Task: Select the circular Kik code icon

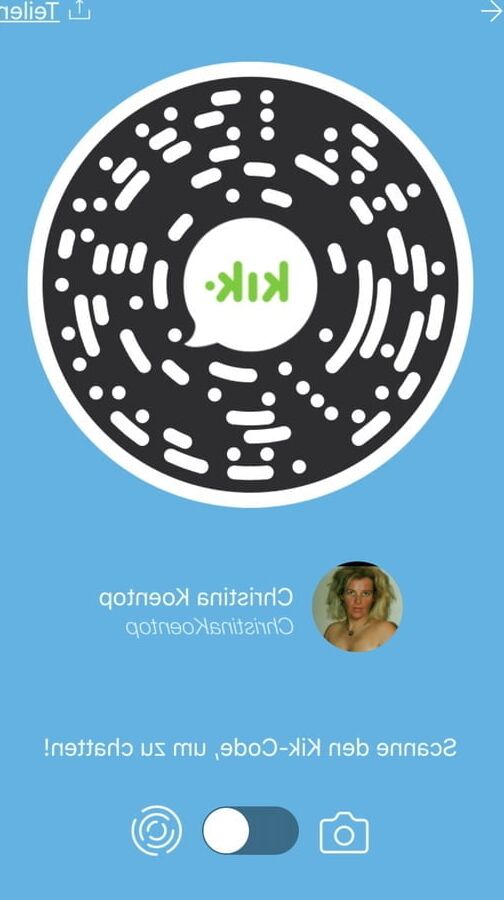Action: tap(157, 831)
